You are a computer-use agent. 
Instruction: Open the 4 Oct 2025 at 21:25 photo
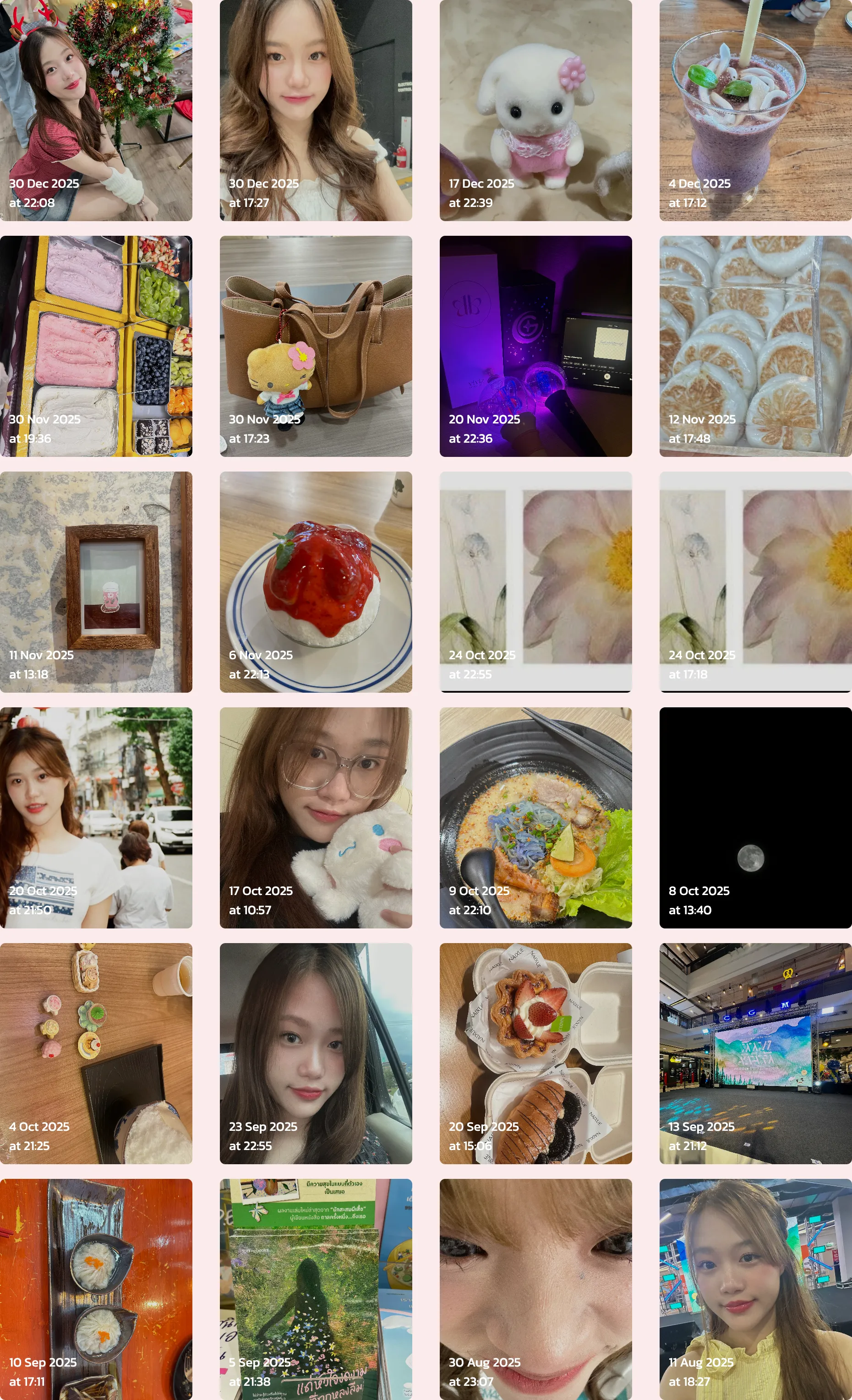tap(96, 1053)
